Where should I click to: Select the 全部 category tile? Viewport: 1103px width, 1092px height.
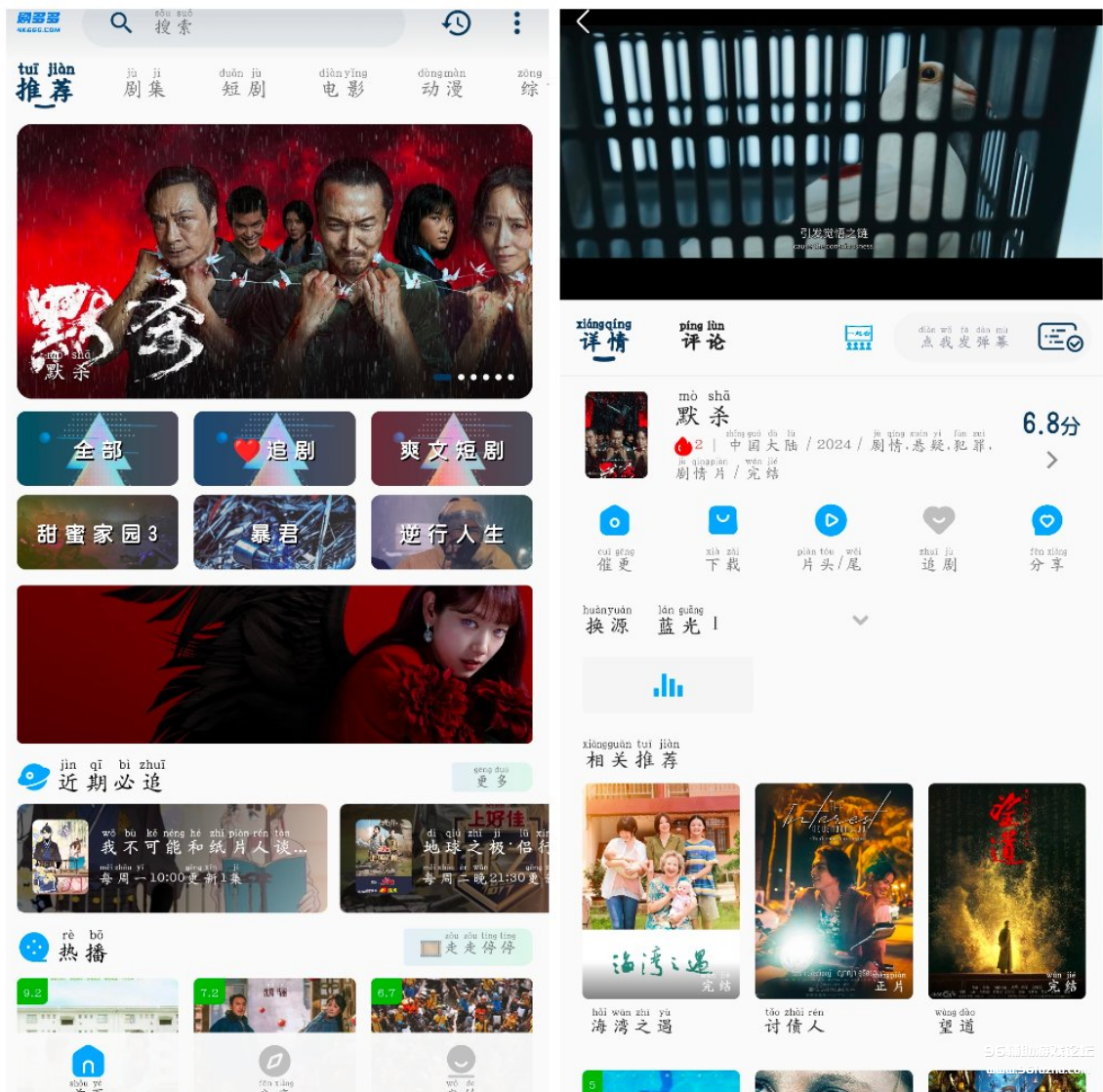[x=98, y=449]
